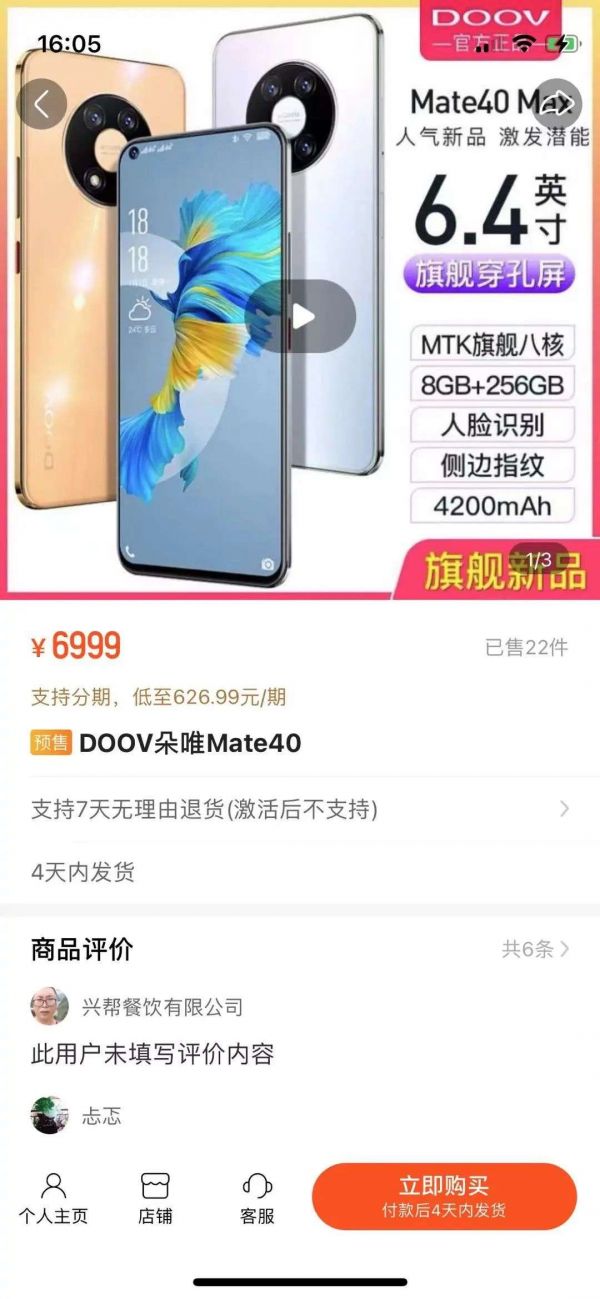The image size is (600, 1299).
Task: Open 个人主页 profile page
Action: [53, 1199]
